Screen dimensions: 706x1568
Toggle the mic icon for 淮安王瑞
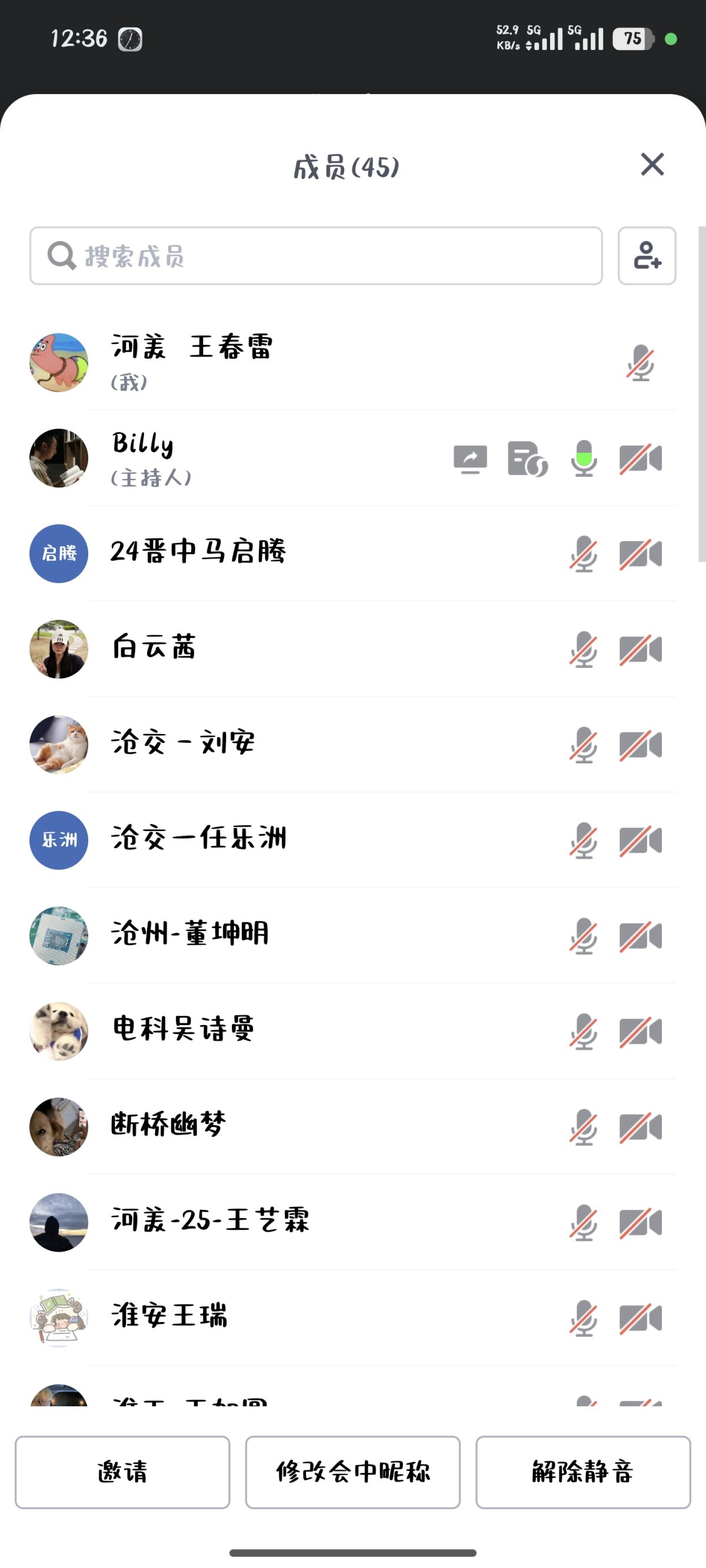583,1317
